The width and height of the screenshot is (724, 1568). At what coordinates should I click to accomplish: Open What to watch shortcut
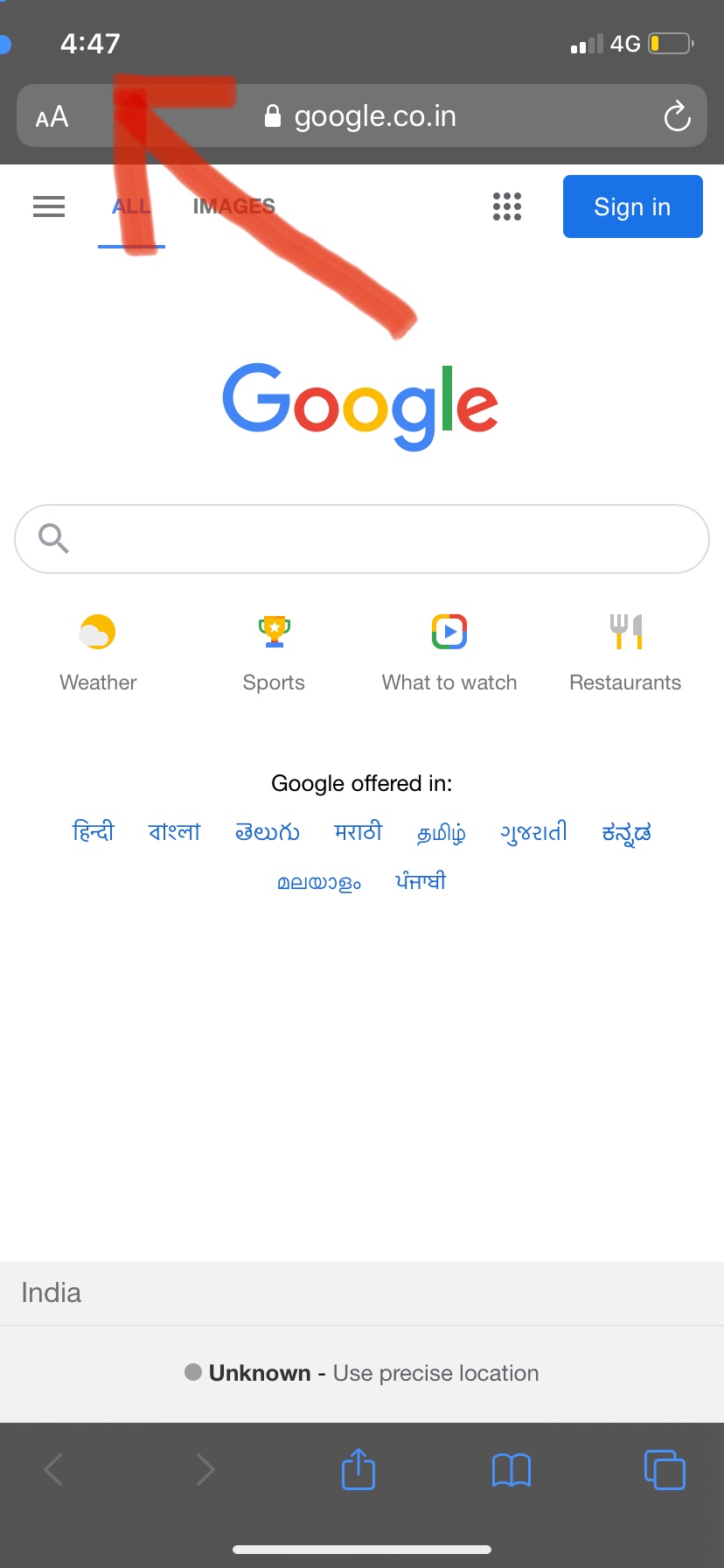pyautogui.click(x=449, y=653)
